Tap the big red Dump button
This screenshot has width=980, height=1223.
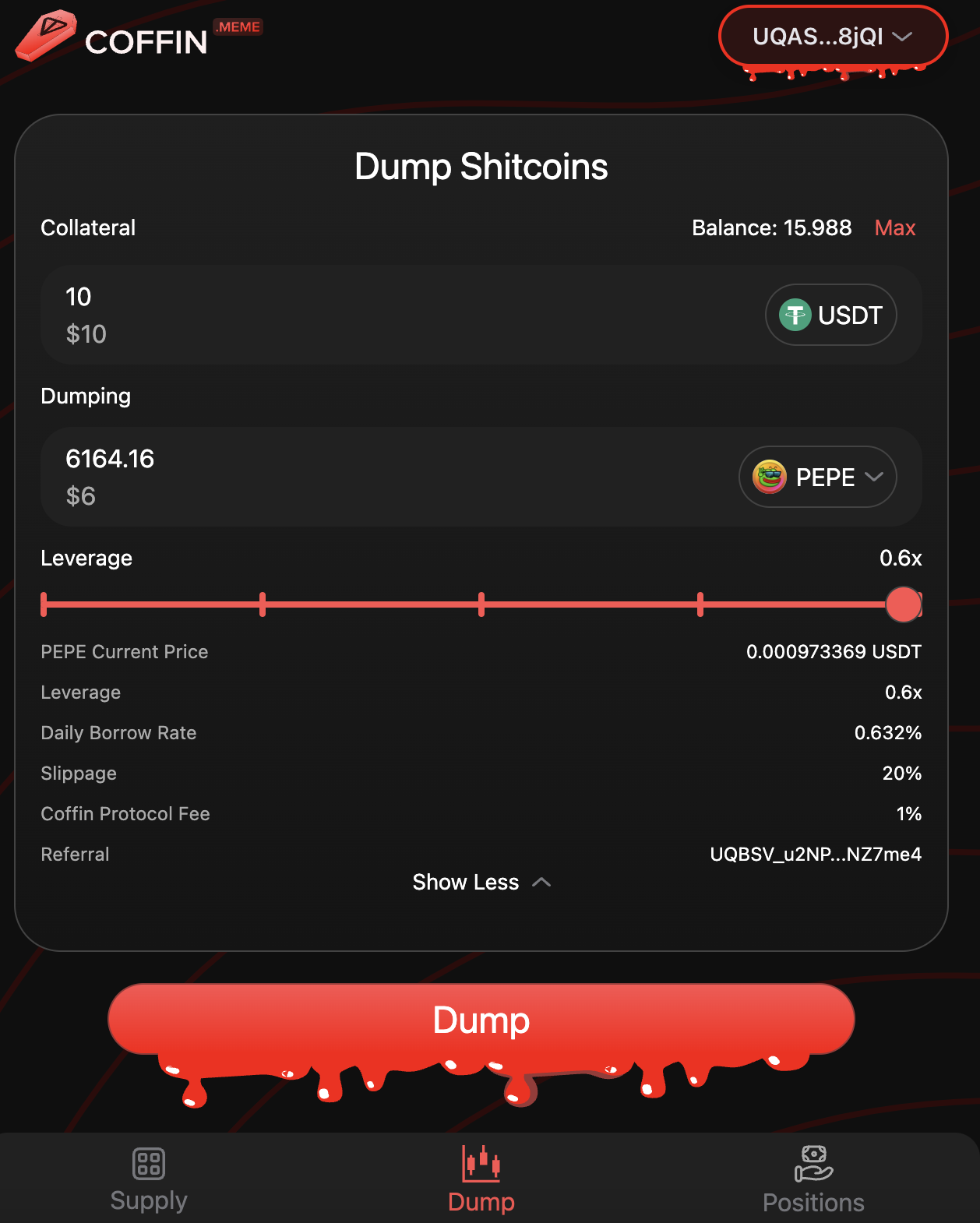[481, 1020]
